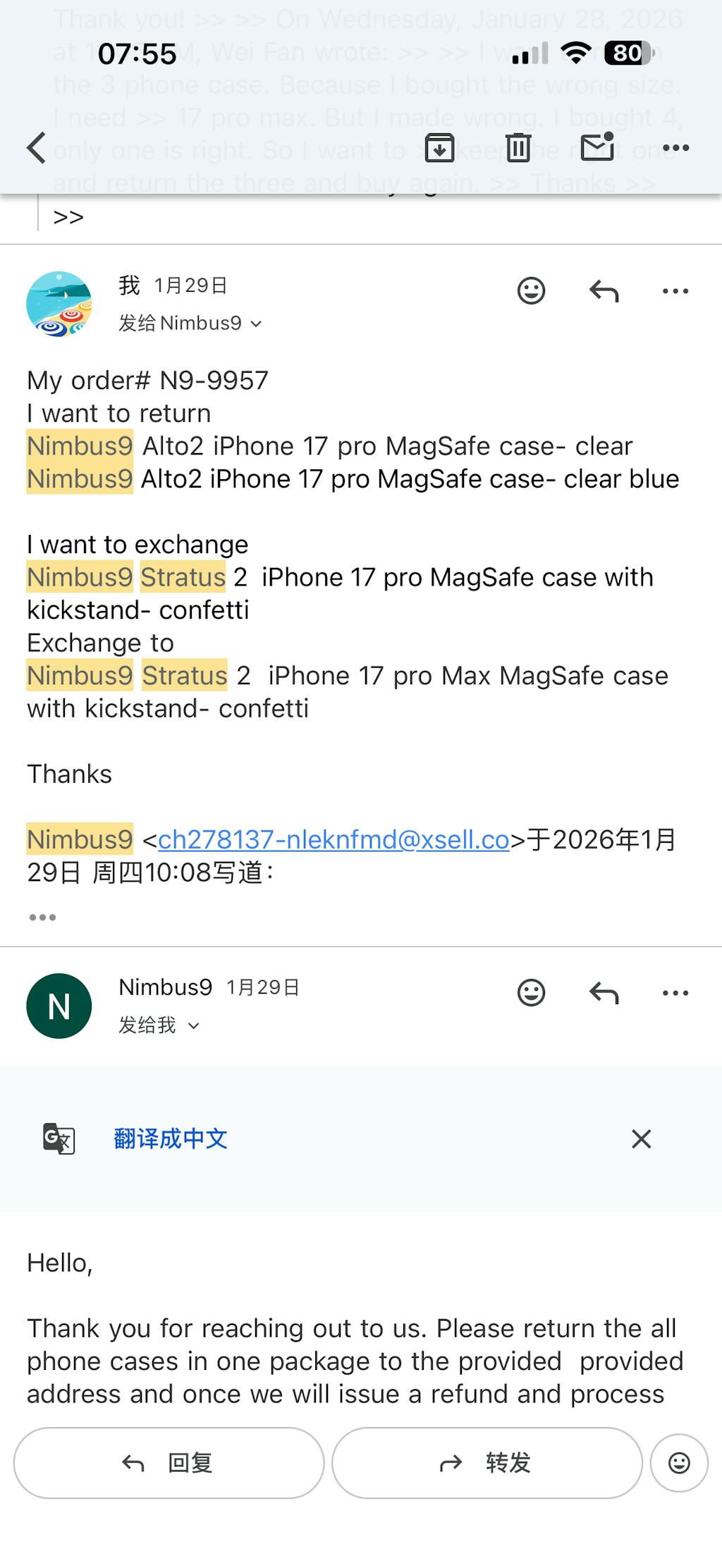The height and width of the screenshot is (1568, 722).
Task: React with emoji to Nimbus9's message
Action: (x=531, y=993)
